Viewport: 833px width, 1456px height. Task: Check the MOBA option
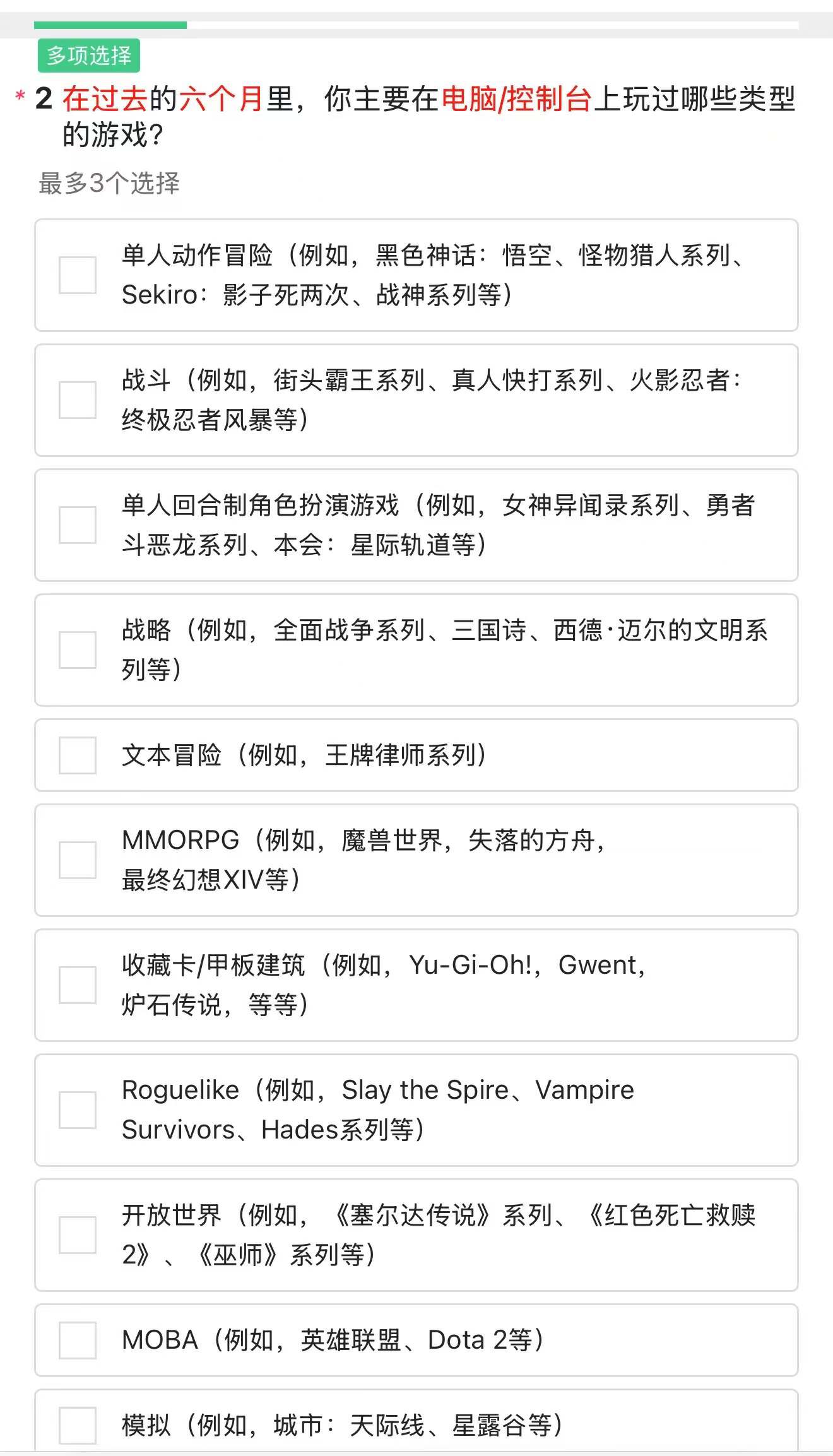pyautogui.click(x=77, y=1341)
